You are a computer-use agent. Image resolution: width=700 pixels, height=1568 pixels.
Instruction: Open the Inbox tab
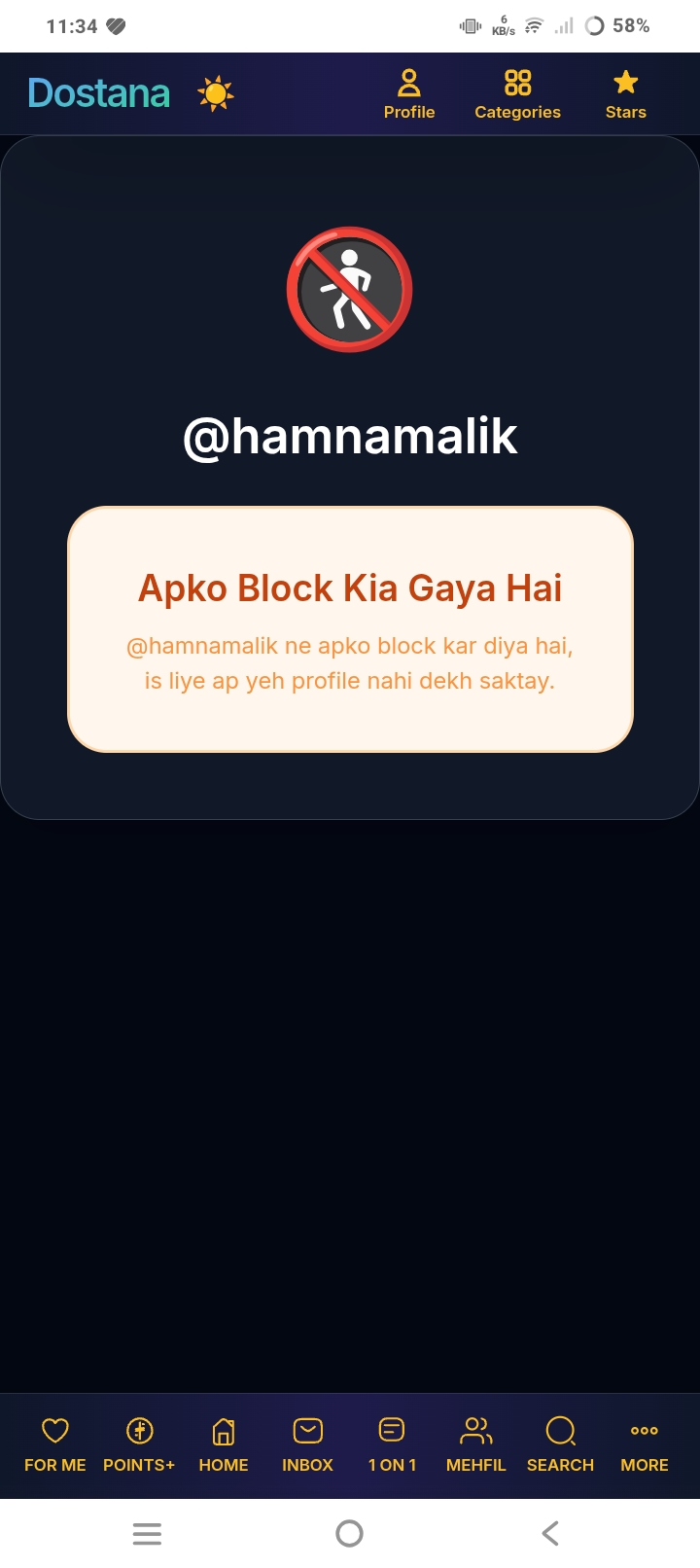coord(307,1445)
